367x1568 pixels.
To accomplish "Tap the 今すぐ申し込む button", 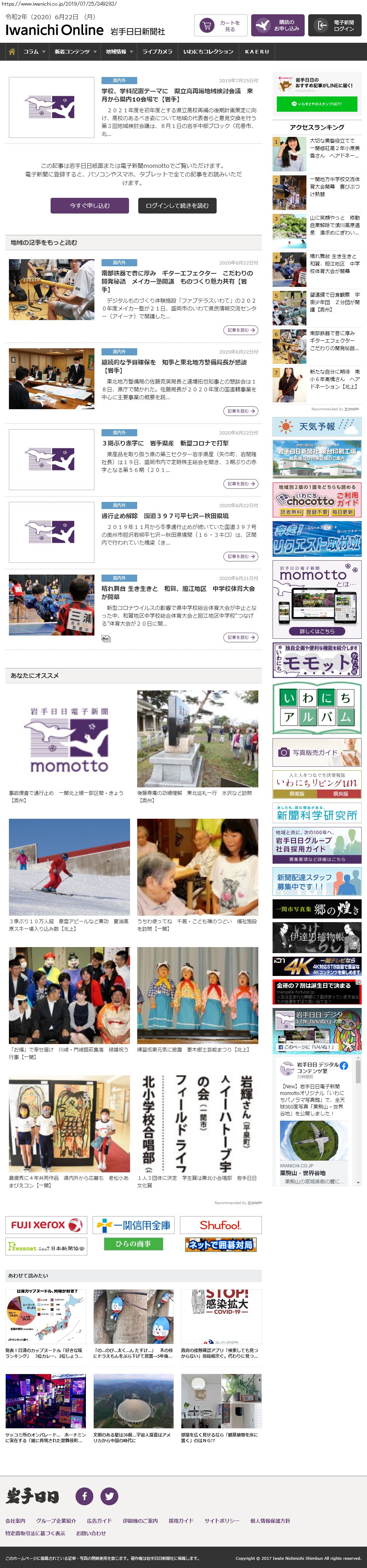I will (89, 206).
